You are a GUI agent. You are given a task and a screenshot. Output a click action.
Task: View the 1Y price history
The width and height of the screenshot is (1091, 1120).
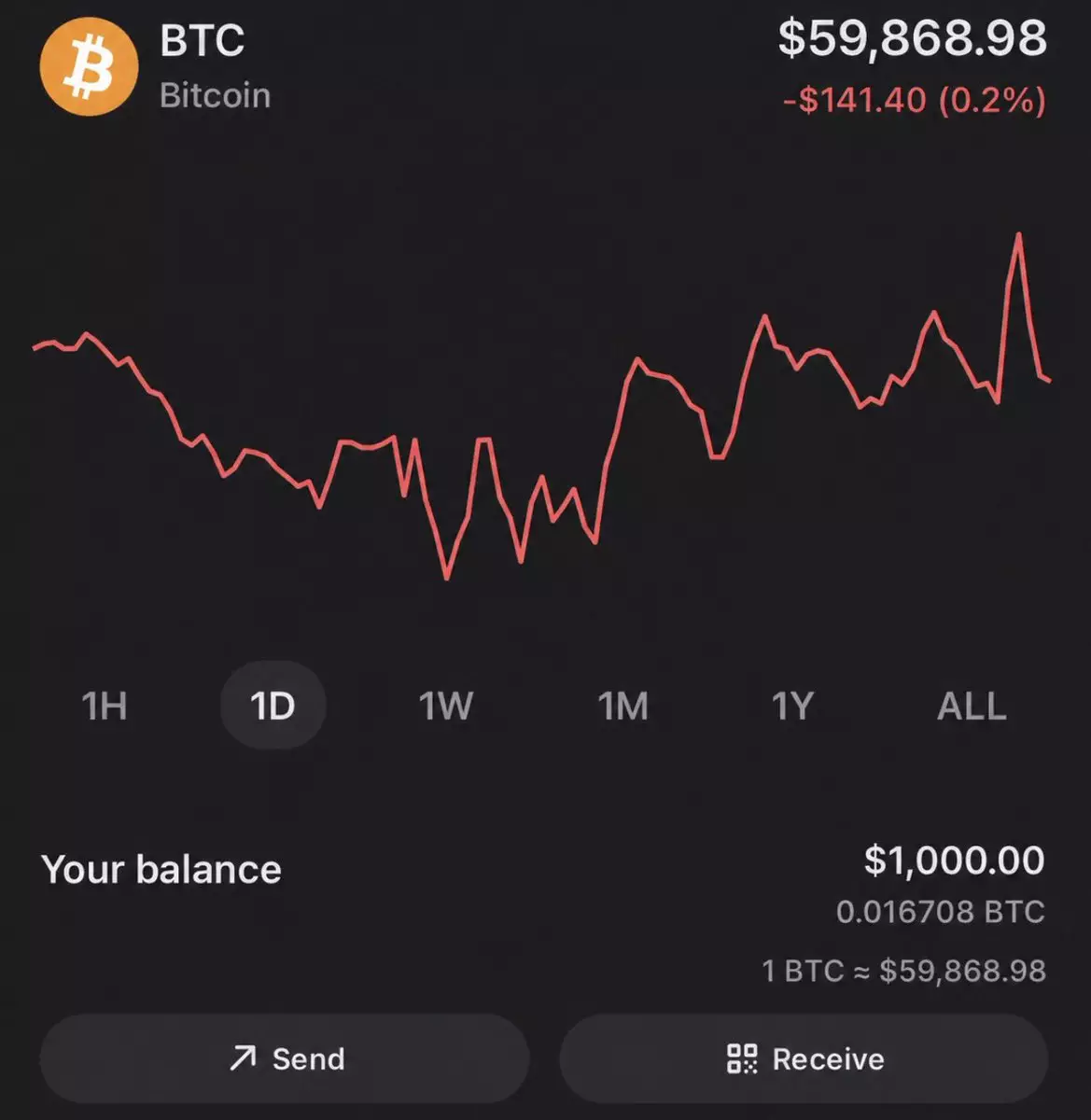tap(792, 706)
